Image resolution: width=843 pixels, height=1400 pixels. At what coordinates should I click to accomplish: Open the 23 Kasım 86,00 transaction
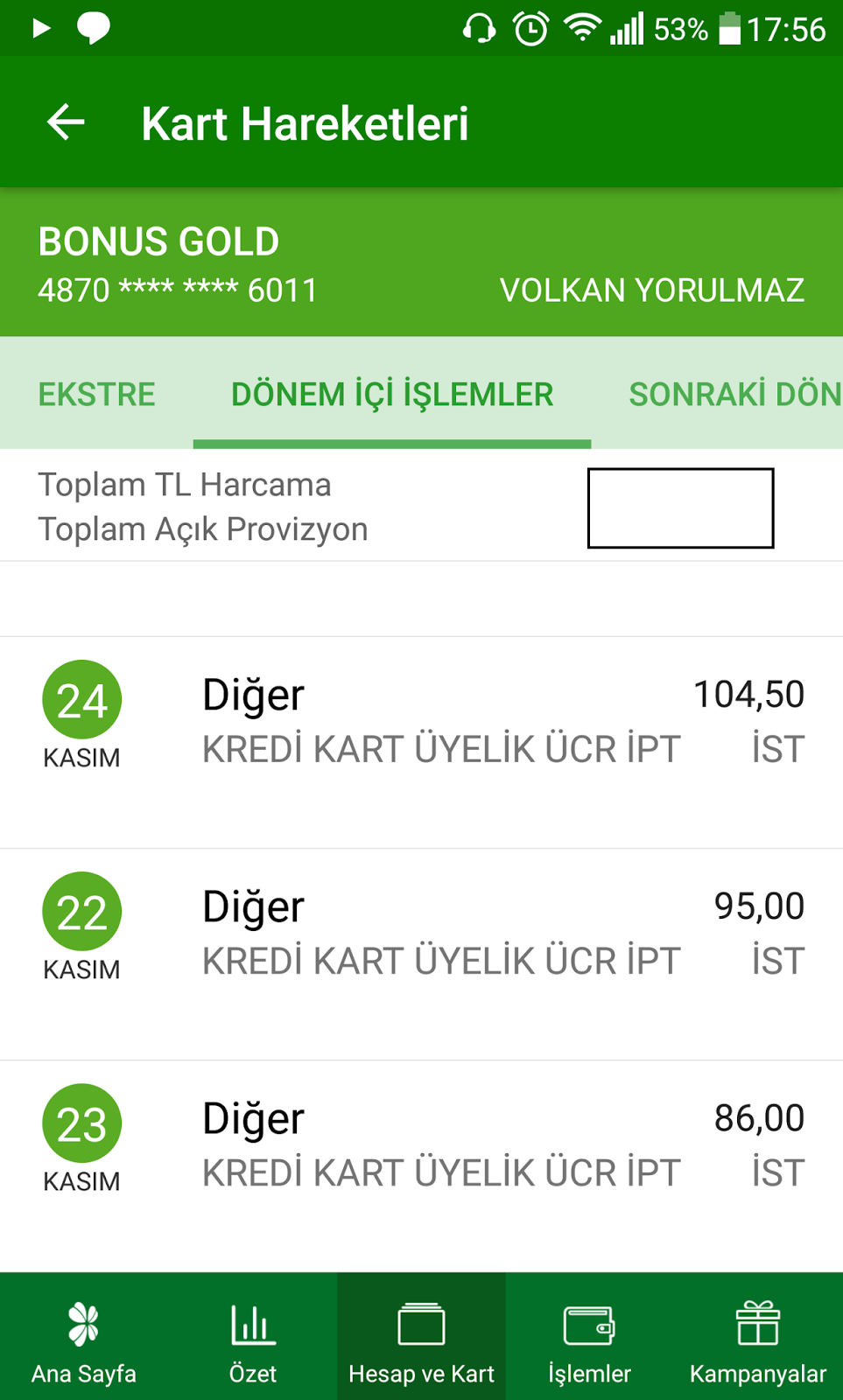421,1145
